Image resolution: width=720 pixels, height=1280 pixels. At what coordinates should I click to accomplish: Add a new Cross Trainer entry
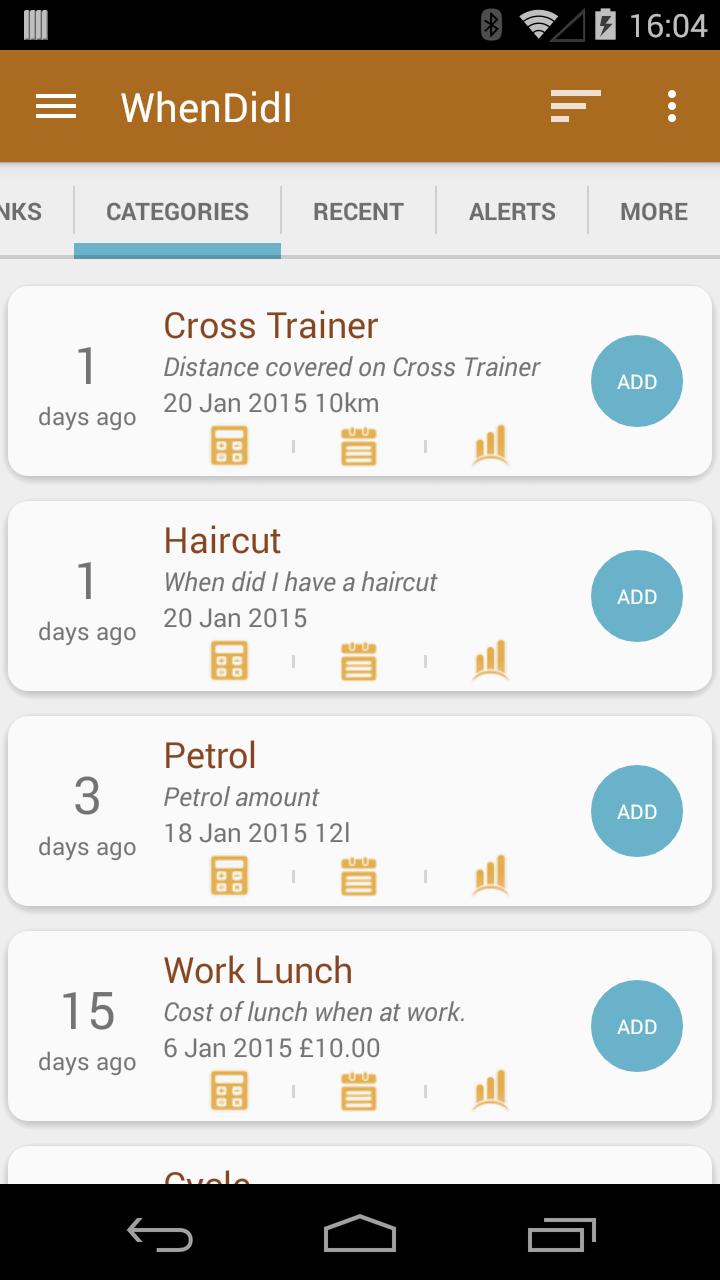pyautogui.click(x=637, y=382)
